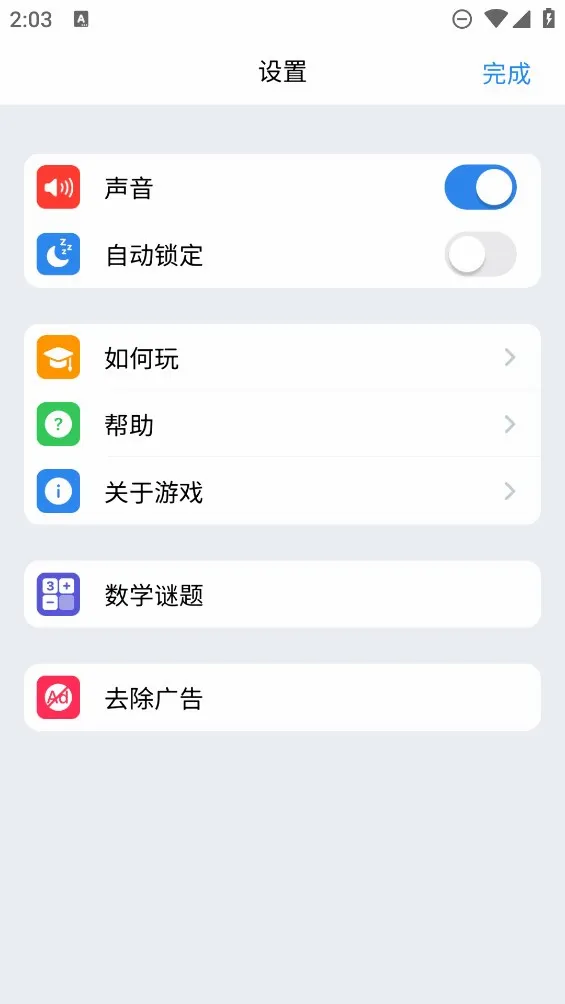The width and height of the screenshot is (565, 1004).
Task: Open the 帮助 help page
Action: (282, 424)
